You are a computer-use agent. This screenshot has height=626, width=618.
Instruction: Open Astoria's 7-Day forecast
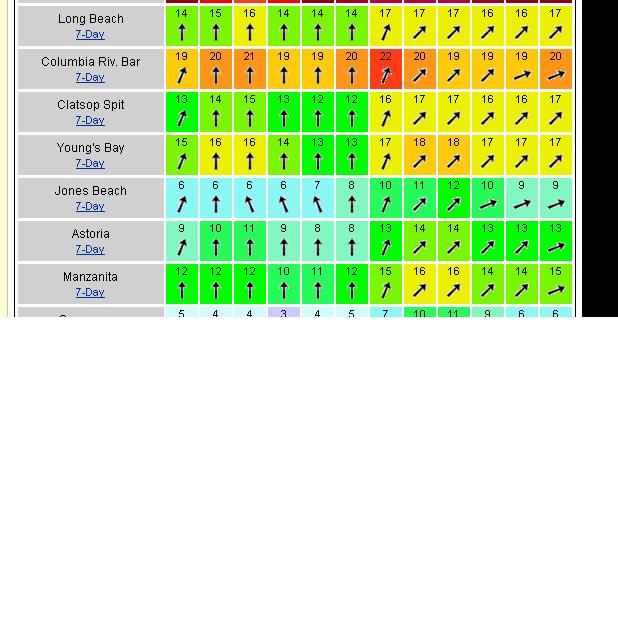(90, 249)
